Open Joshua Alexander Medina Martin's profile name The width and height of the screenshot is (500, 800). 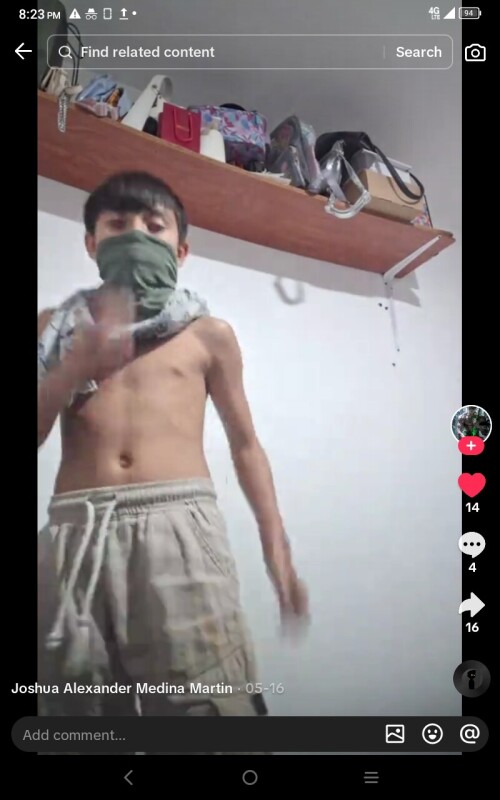pyautogui.click(x=122, y=688)
